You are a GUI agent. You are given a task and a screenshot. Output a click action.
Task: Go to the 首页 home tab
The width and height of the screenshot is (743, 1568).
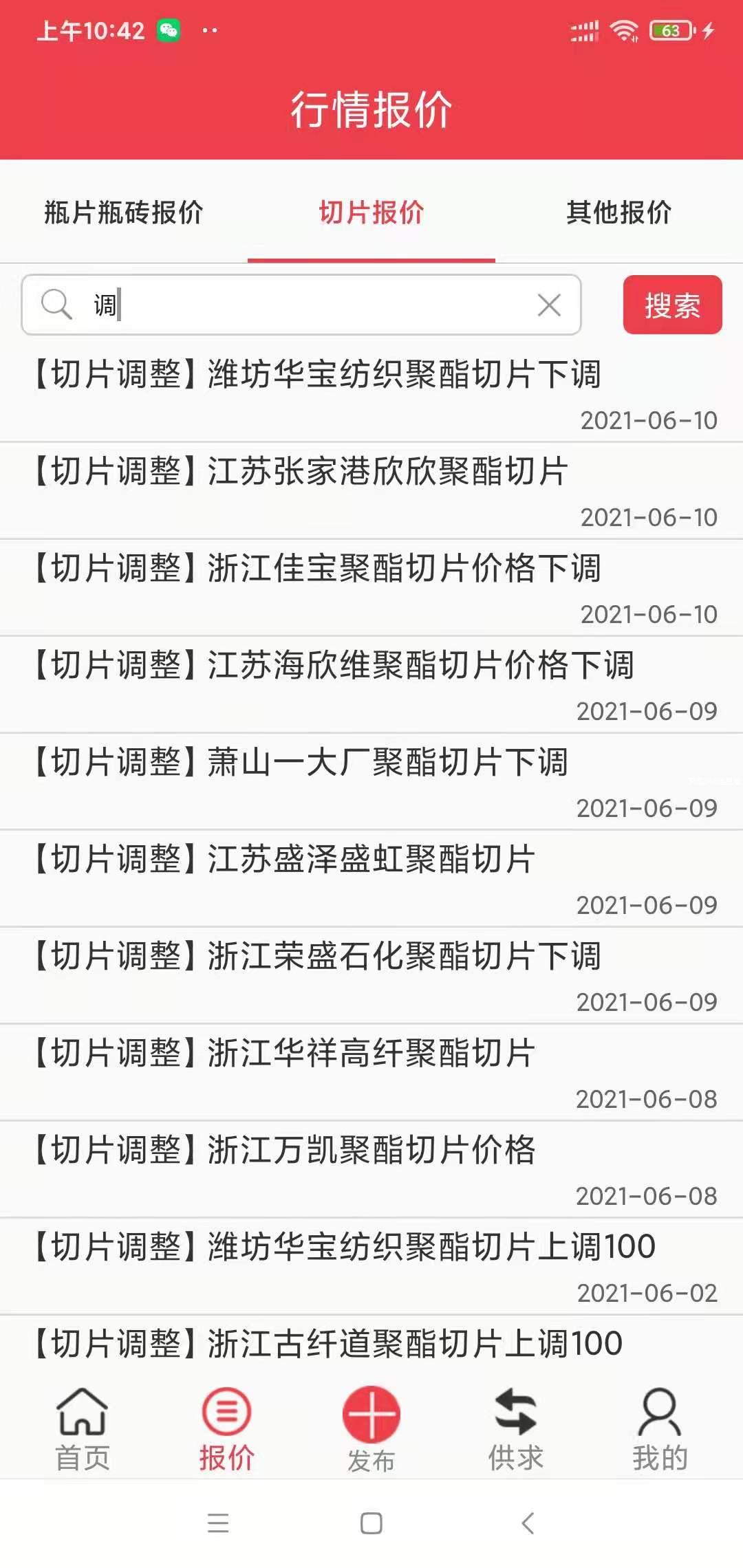83,1428
